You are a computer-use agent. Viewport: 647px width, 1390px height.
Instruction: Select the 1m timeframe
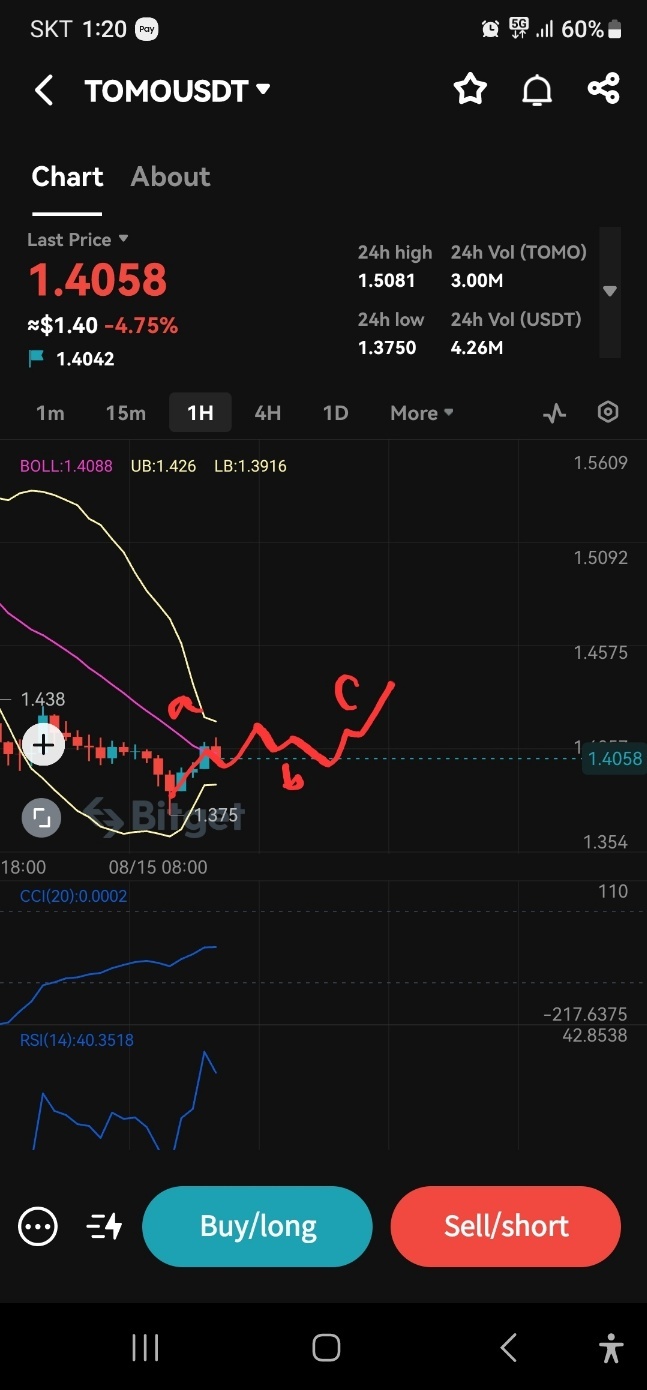coord(50,413)
